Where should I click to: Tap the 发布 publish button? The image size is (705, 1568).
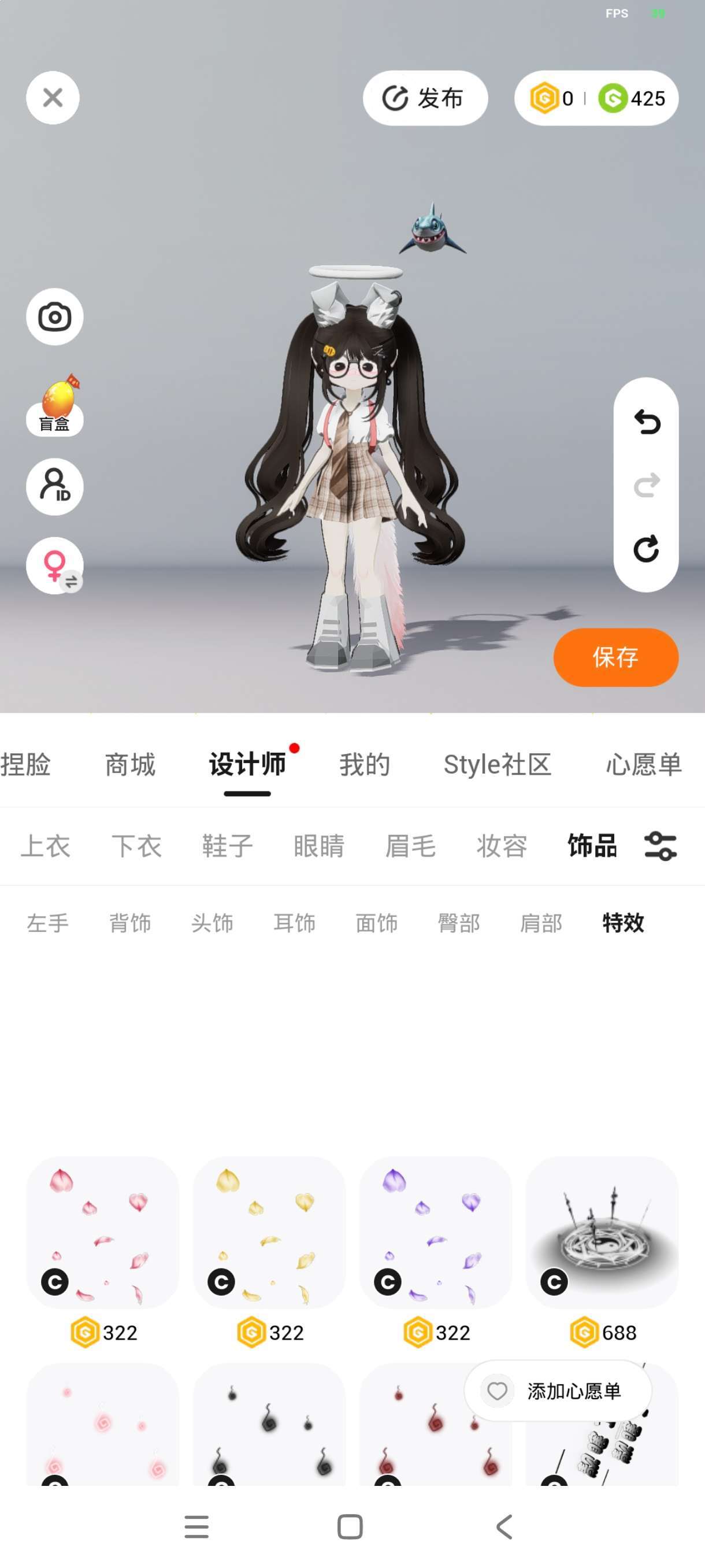[425, 98]
